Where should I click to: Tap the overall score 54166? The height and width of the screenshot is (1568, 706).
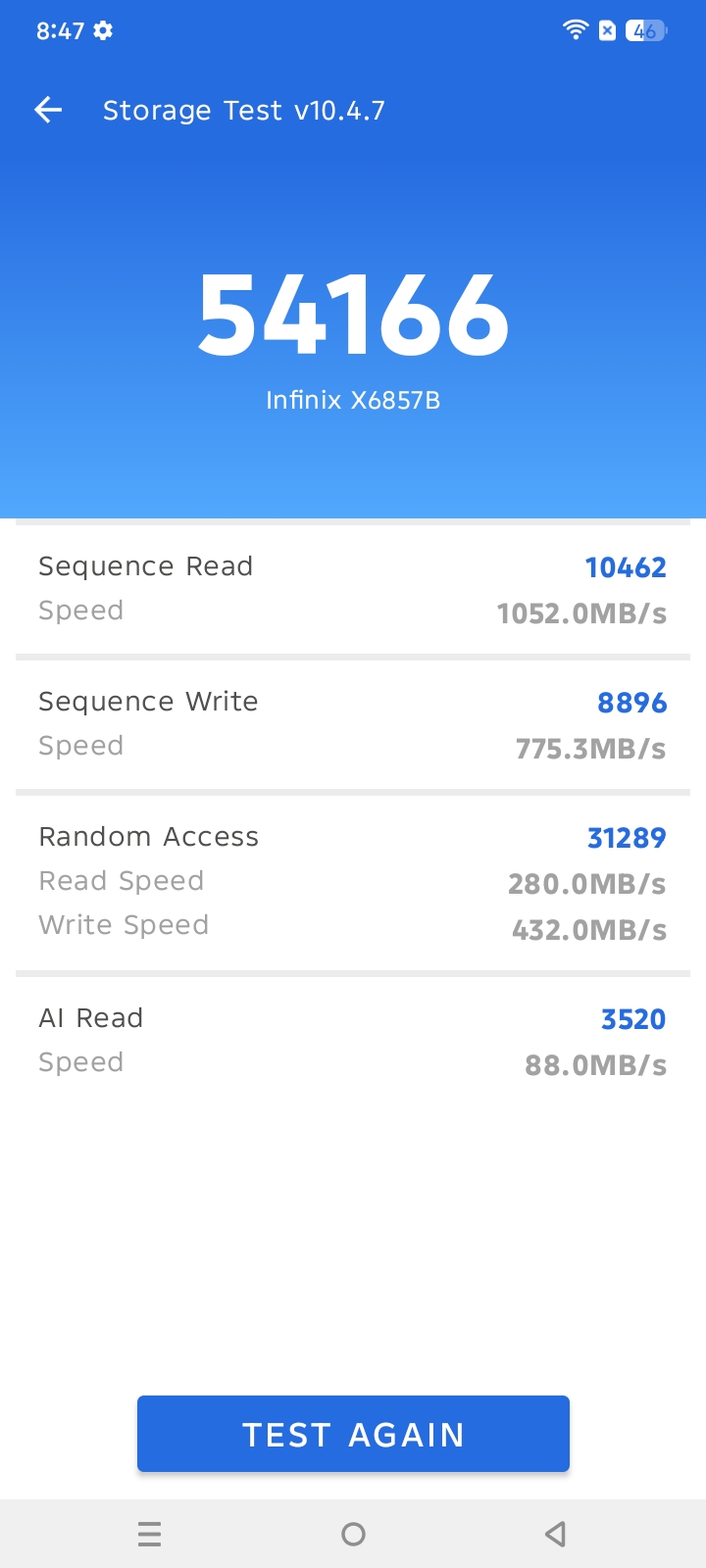[x=353, y=314]
